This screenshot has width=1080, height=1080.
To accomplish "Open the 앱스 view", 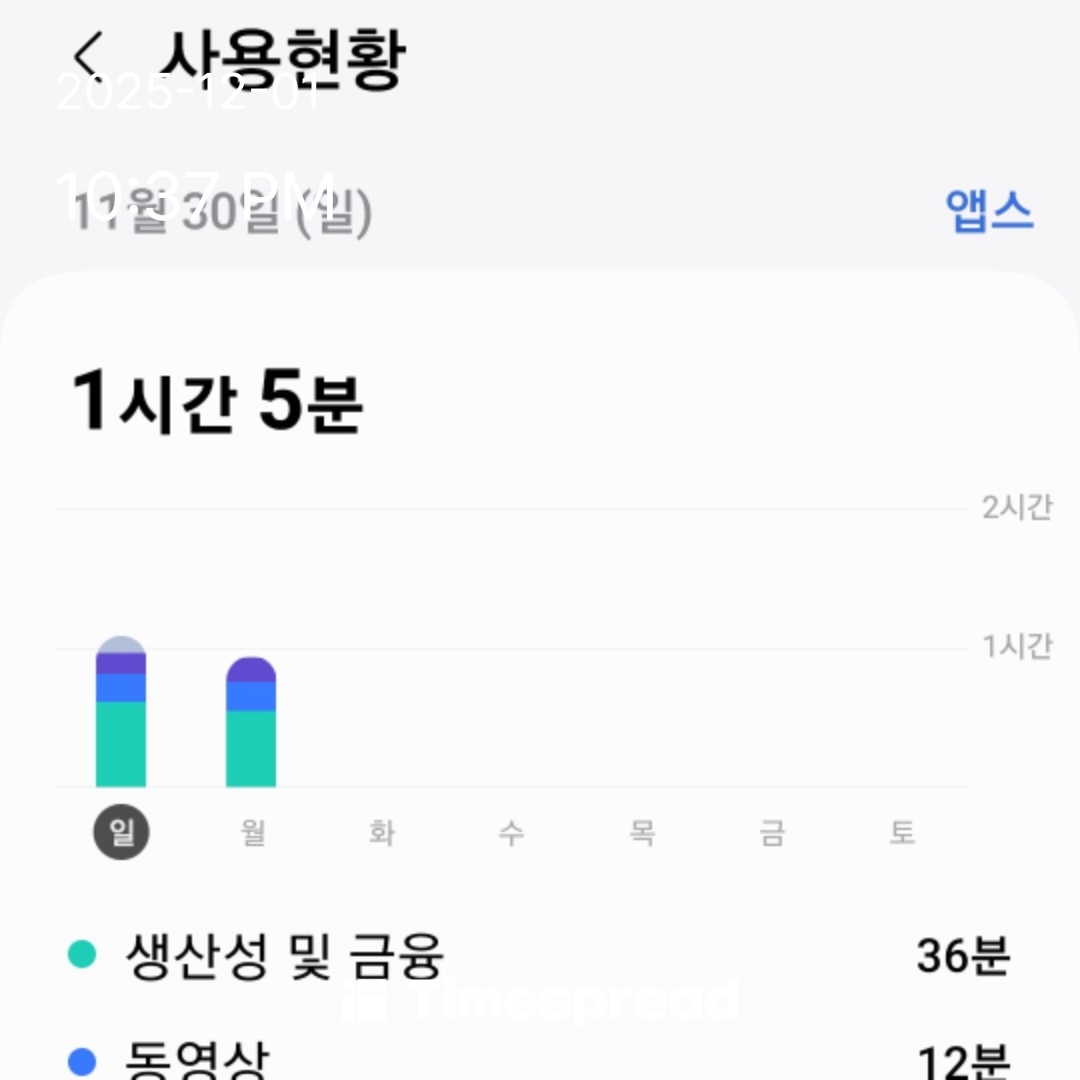I will 988,210.
